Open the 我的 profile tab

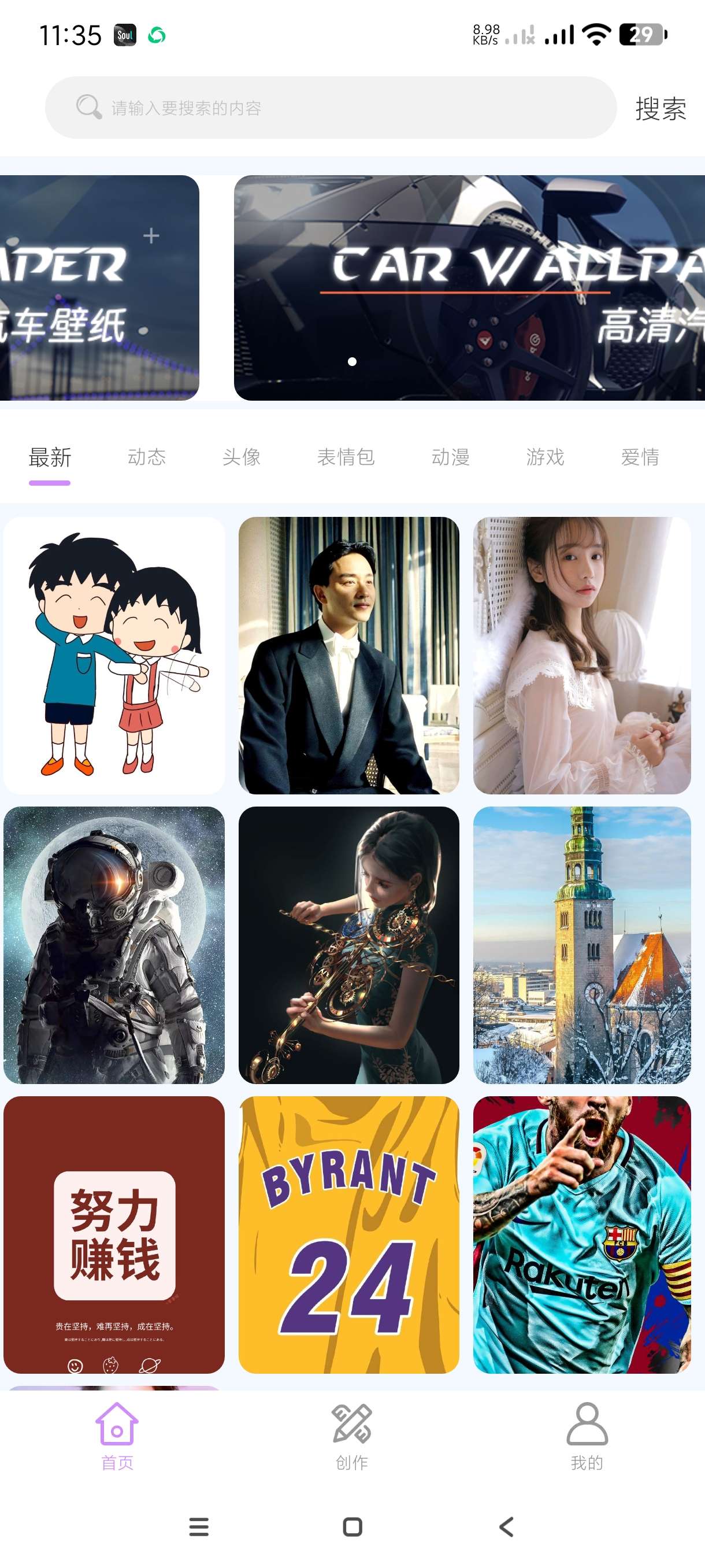587,1437
